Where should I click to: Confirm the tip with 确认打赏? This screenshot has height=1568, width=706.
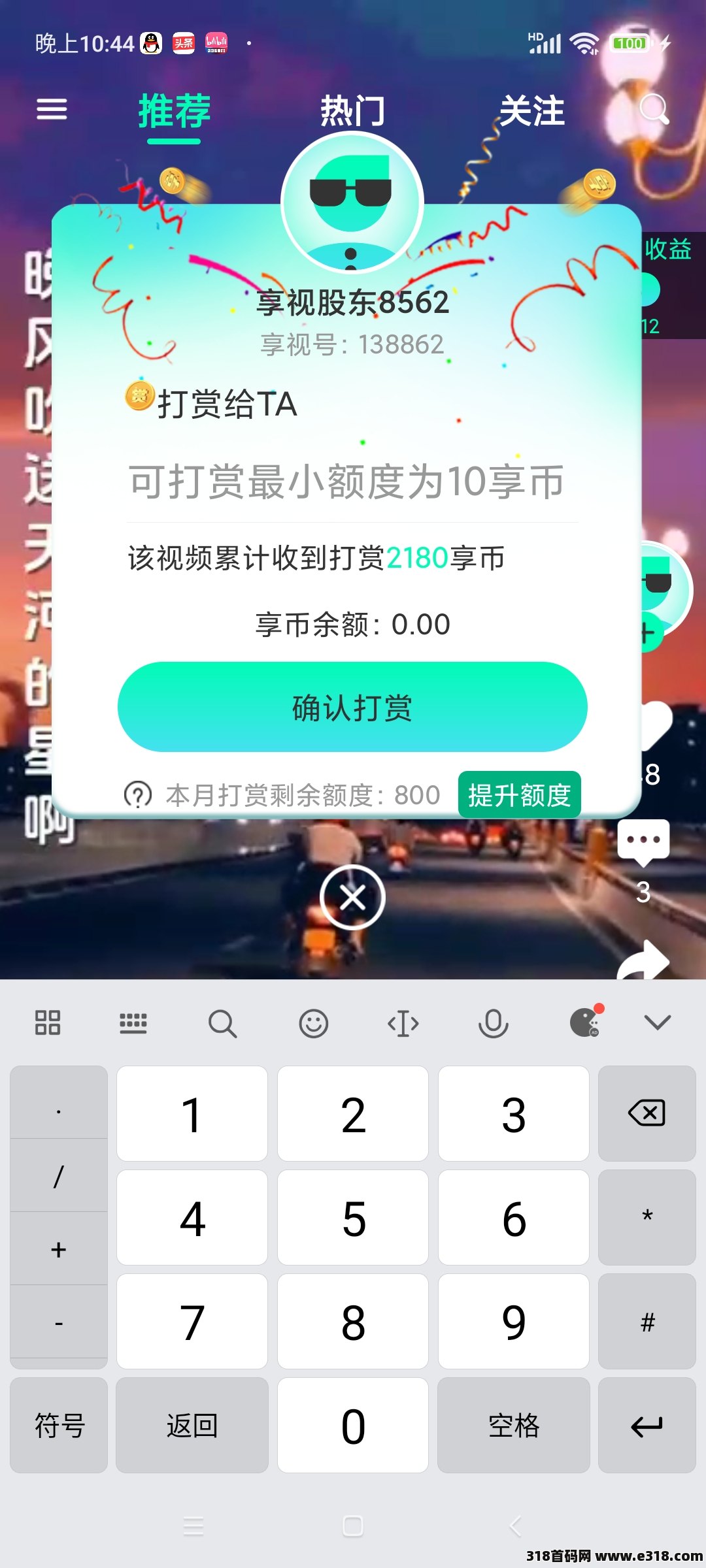[x=352, y=707]
